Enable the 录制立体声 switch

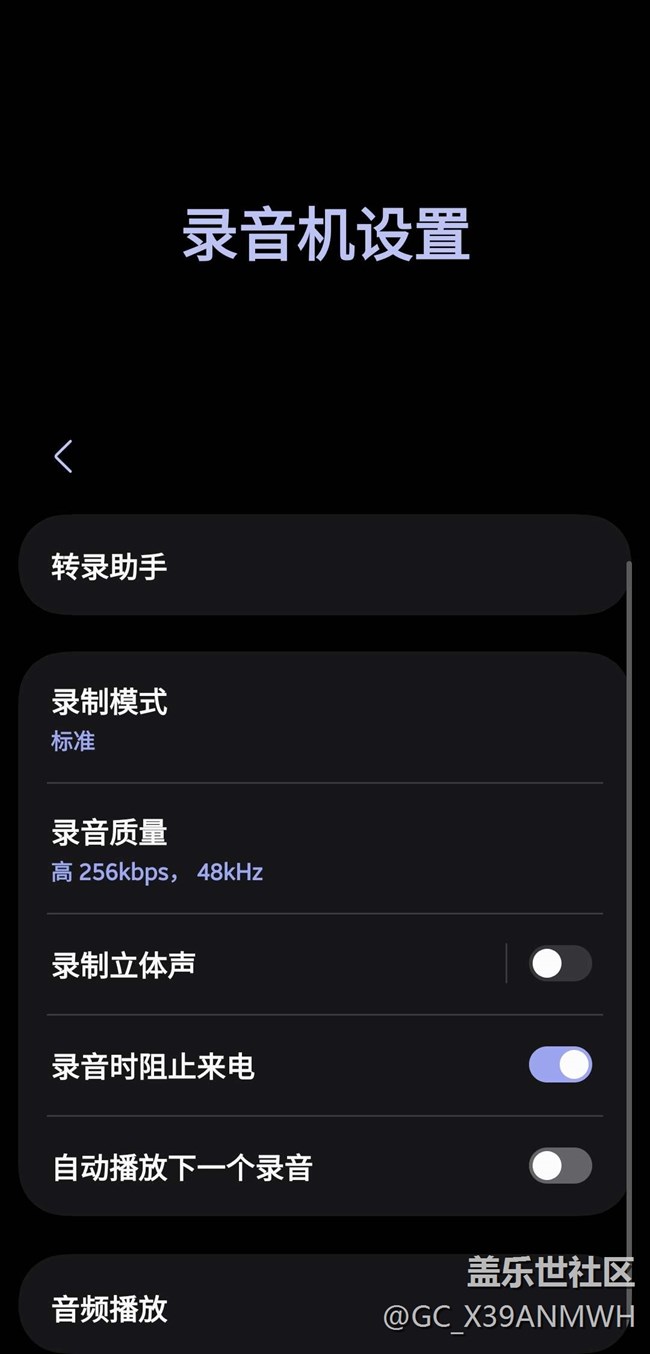pyautogui.click(x=560, y=964)
